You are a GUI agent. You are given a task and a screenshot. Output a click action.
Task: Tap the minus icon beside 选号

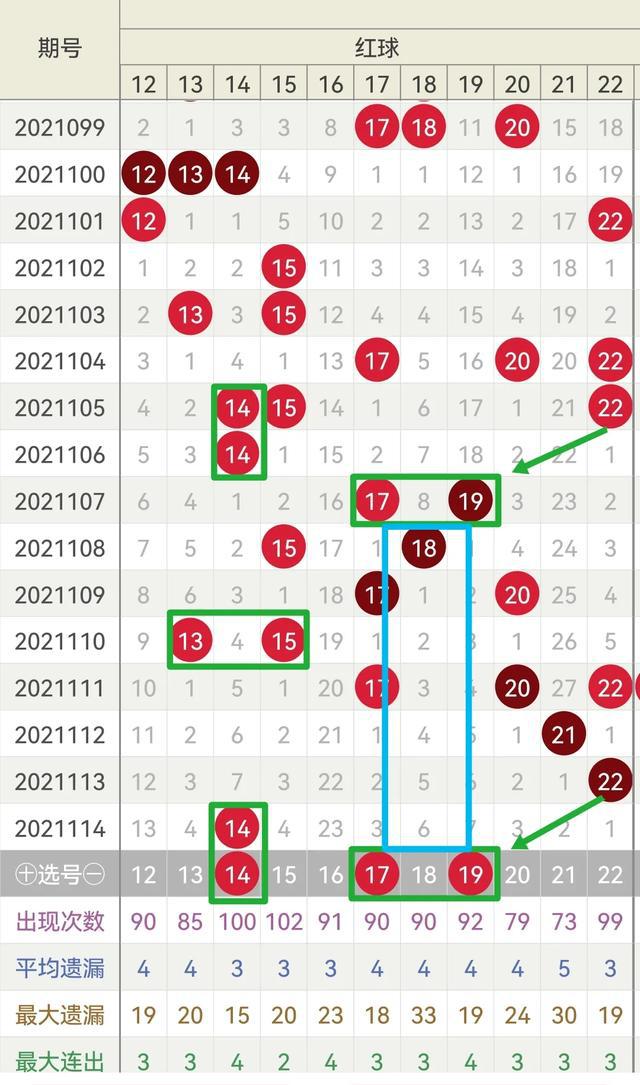[93, 875]
